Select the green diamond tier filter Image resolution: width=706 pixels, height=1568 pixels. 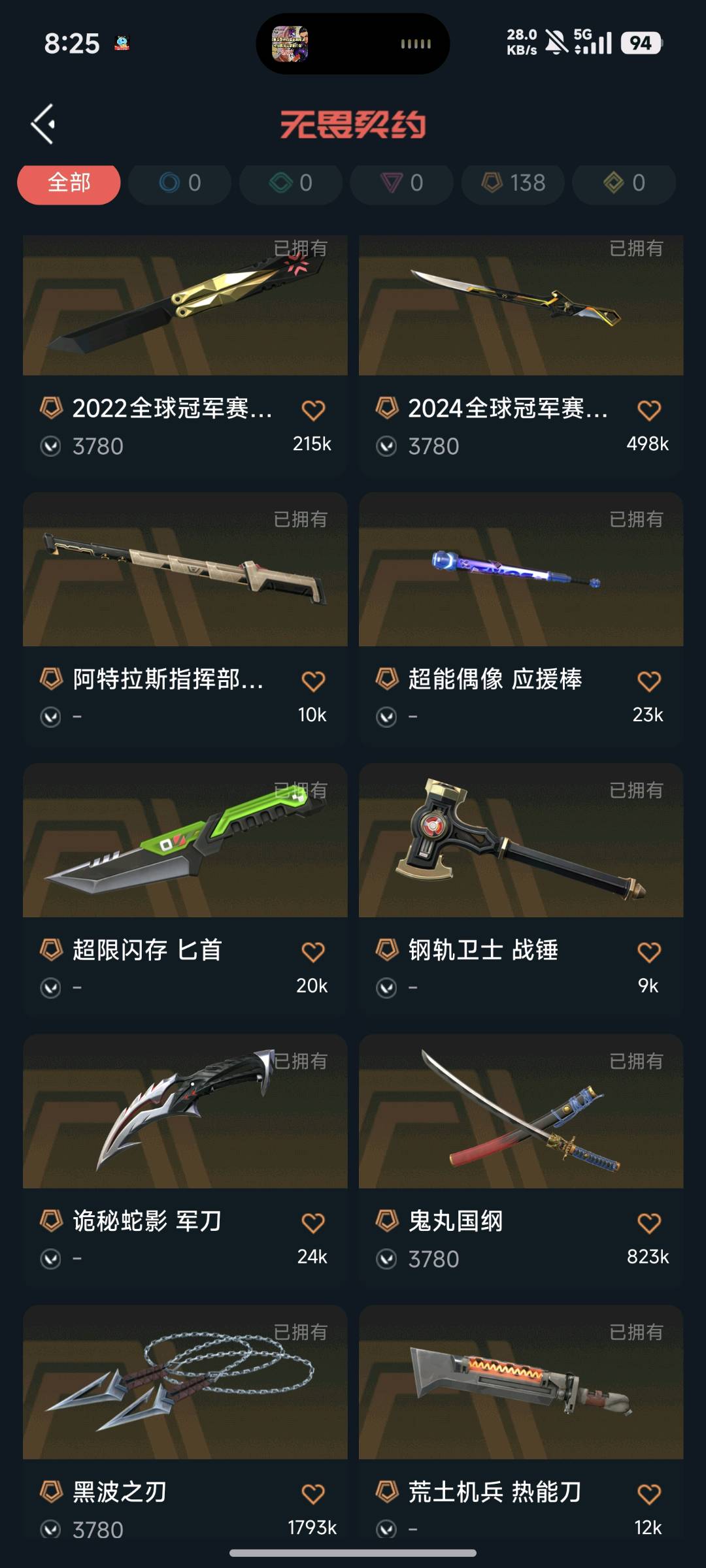291,183
